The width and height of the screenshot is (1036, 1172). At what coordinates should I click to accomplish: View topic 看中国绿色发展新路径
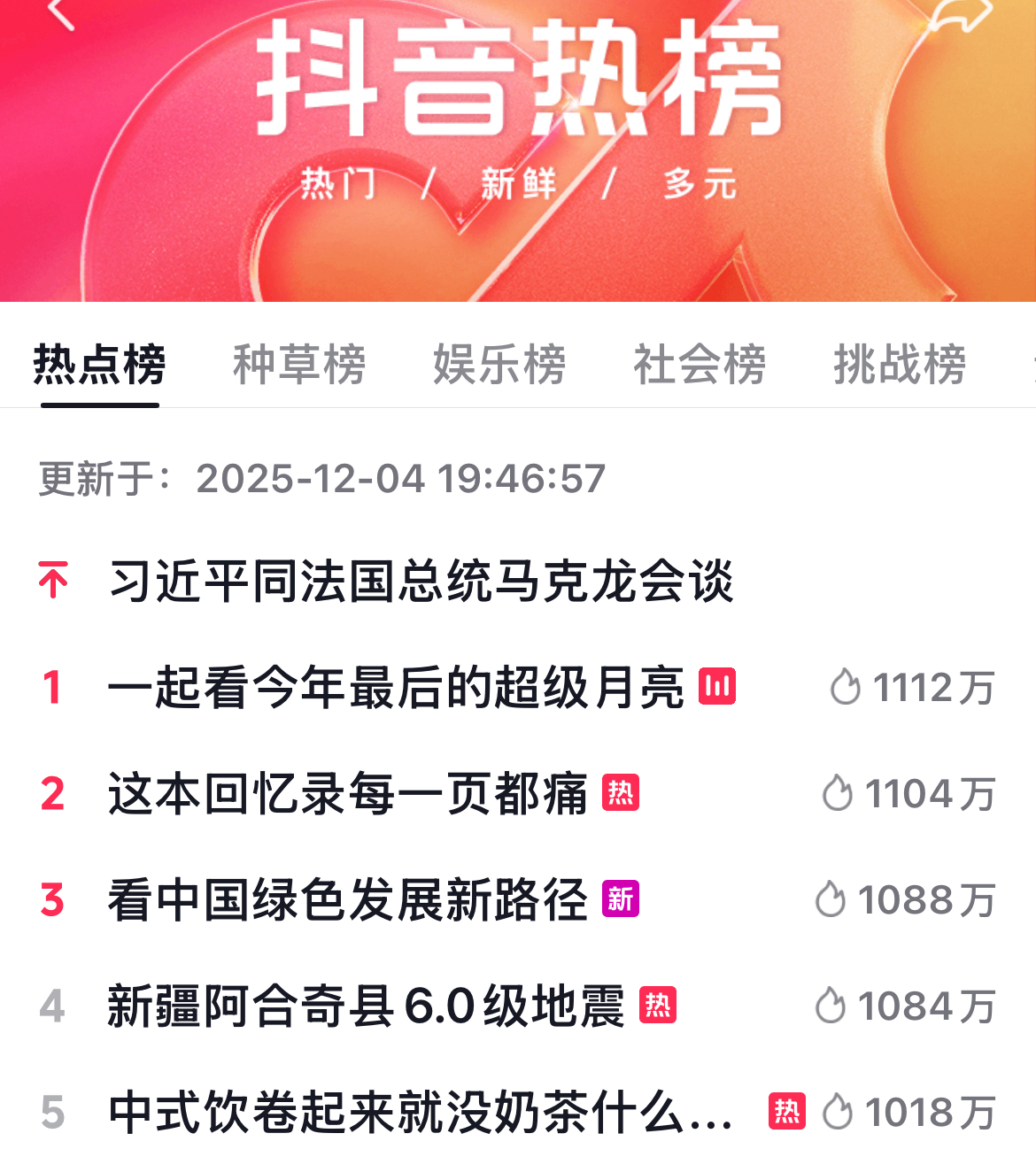click(348, 900)
